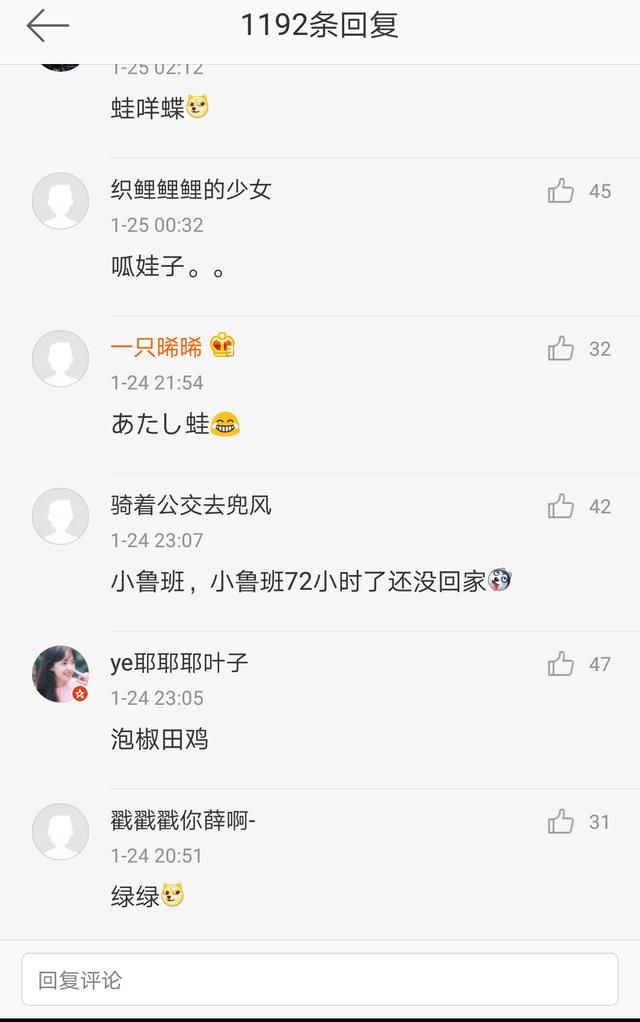View profile of 戳戳戳你薛啊- via username
The image size is (640, 1022).
(183, 821)
